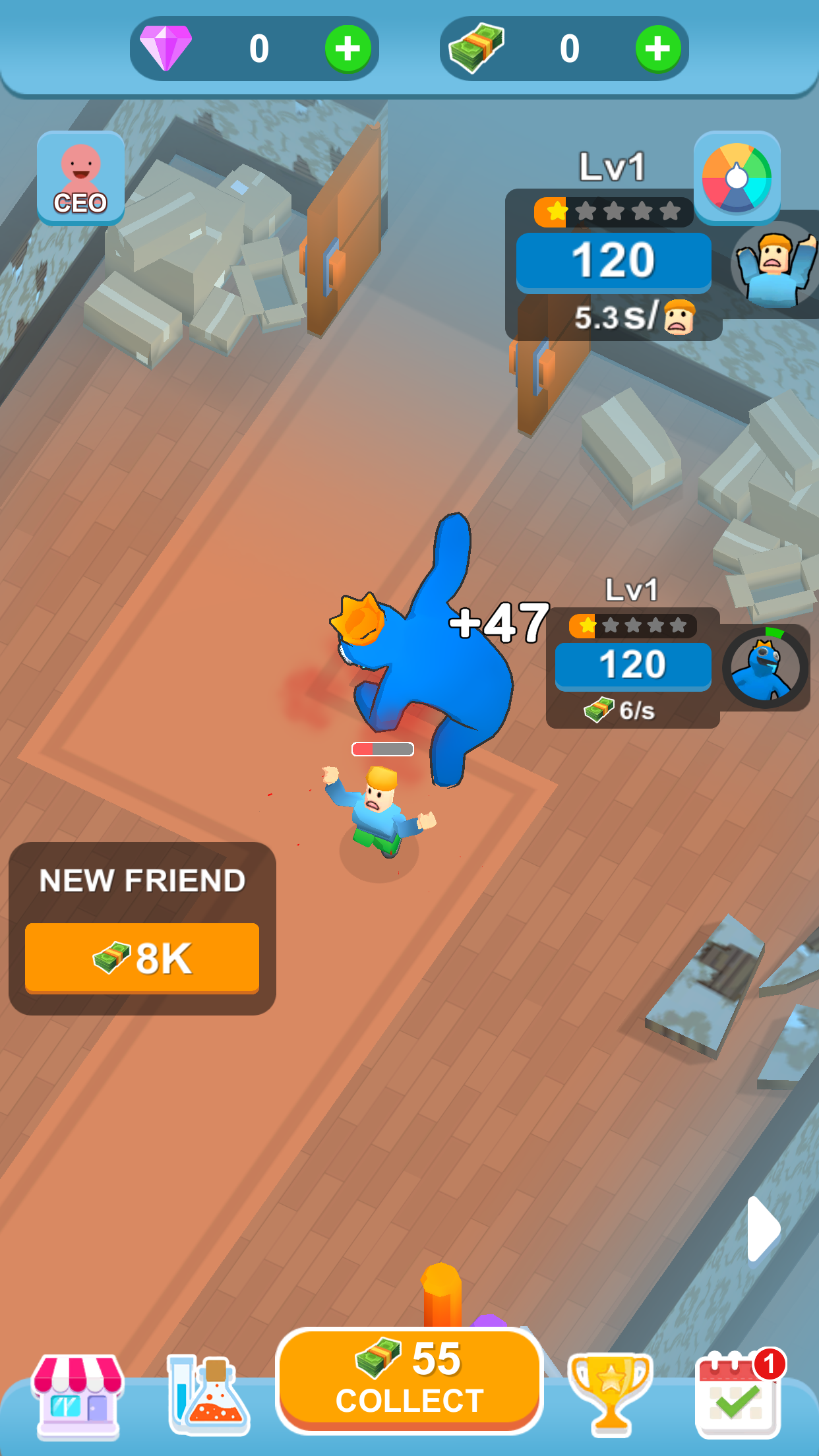Open the spin wheel
Screen dimensions: 819x1456
click(x=737, y=178)
